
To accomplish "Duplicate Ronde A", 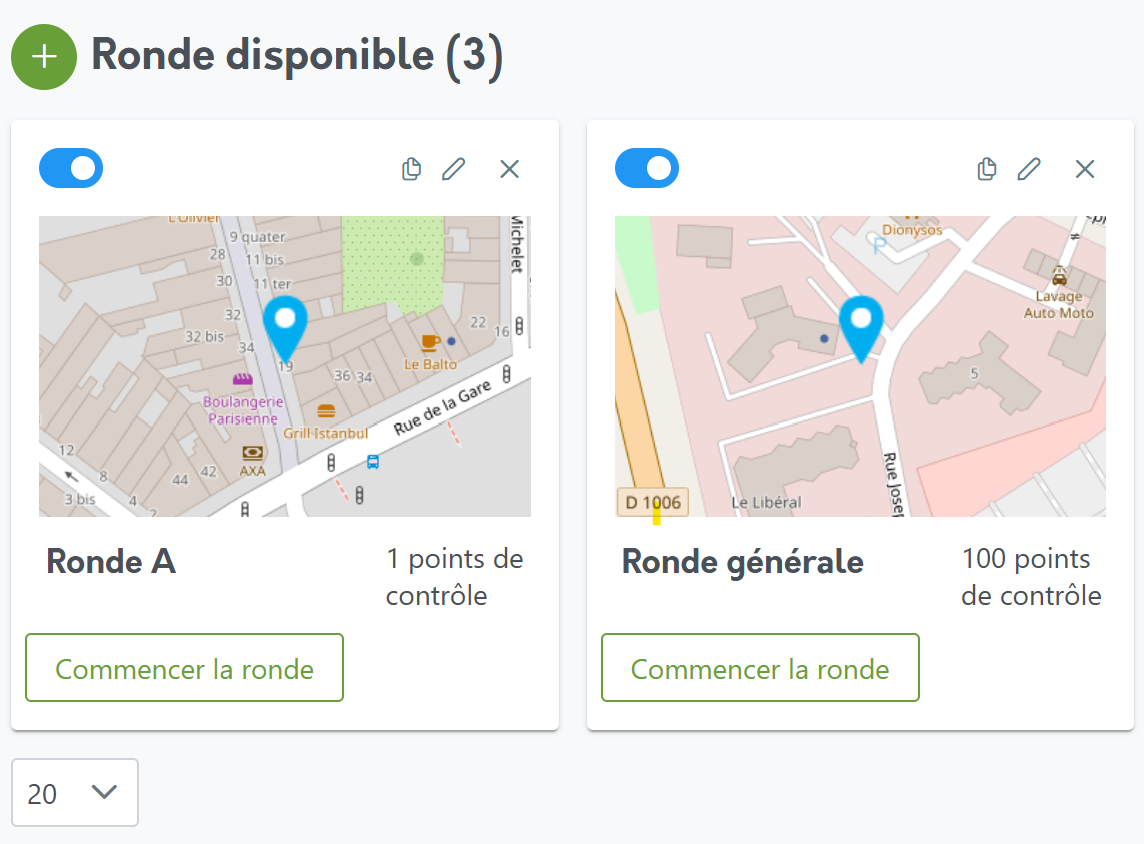I will click(411, 169).
